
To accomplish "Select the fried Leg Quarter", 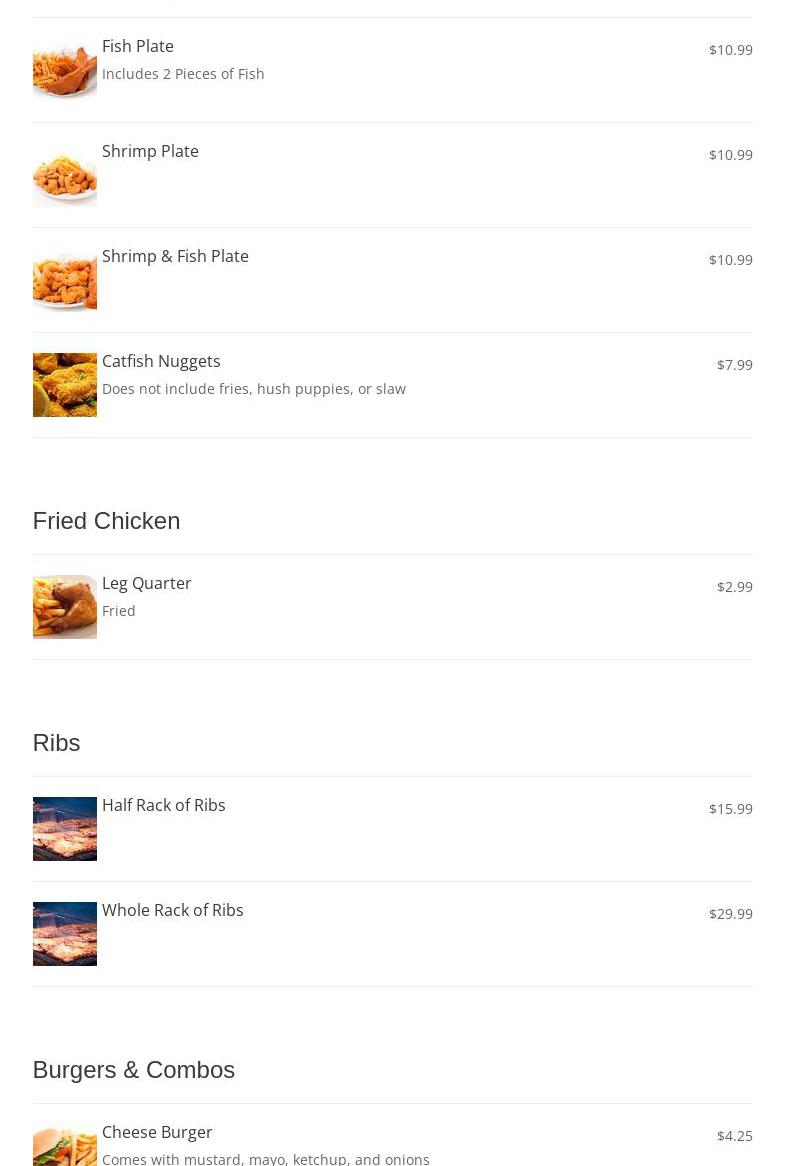I will pos(146,584).
